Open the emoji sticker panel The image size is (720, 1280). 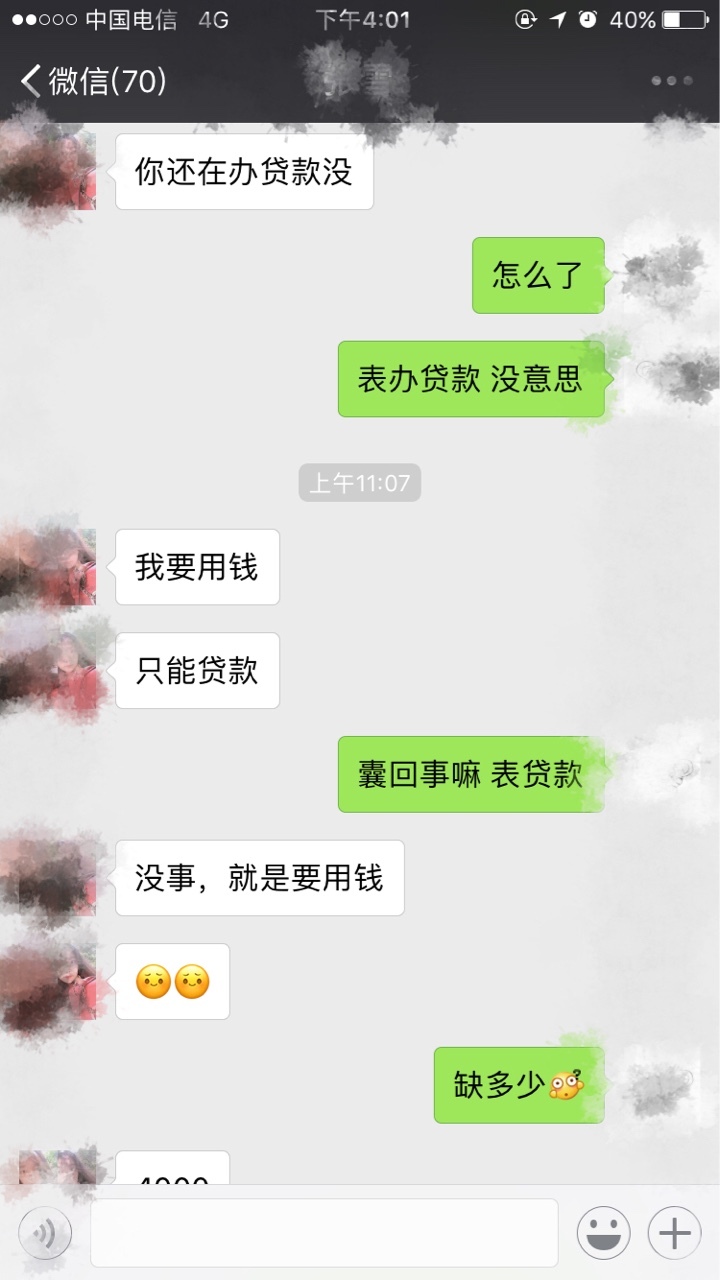603,1233
